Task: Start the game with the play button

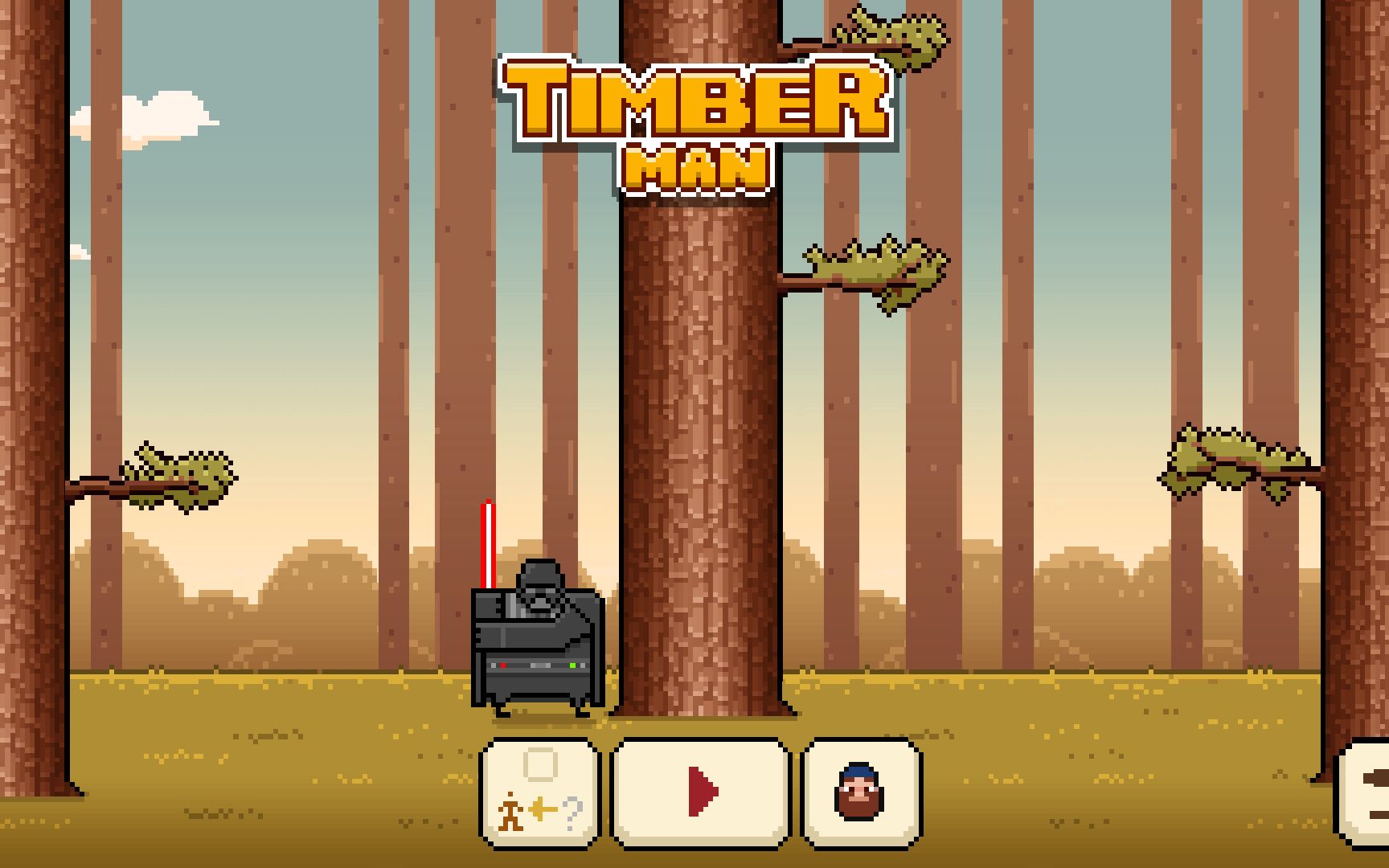Action: click(700, 792)
